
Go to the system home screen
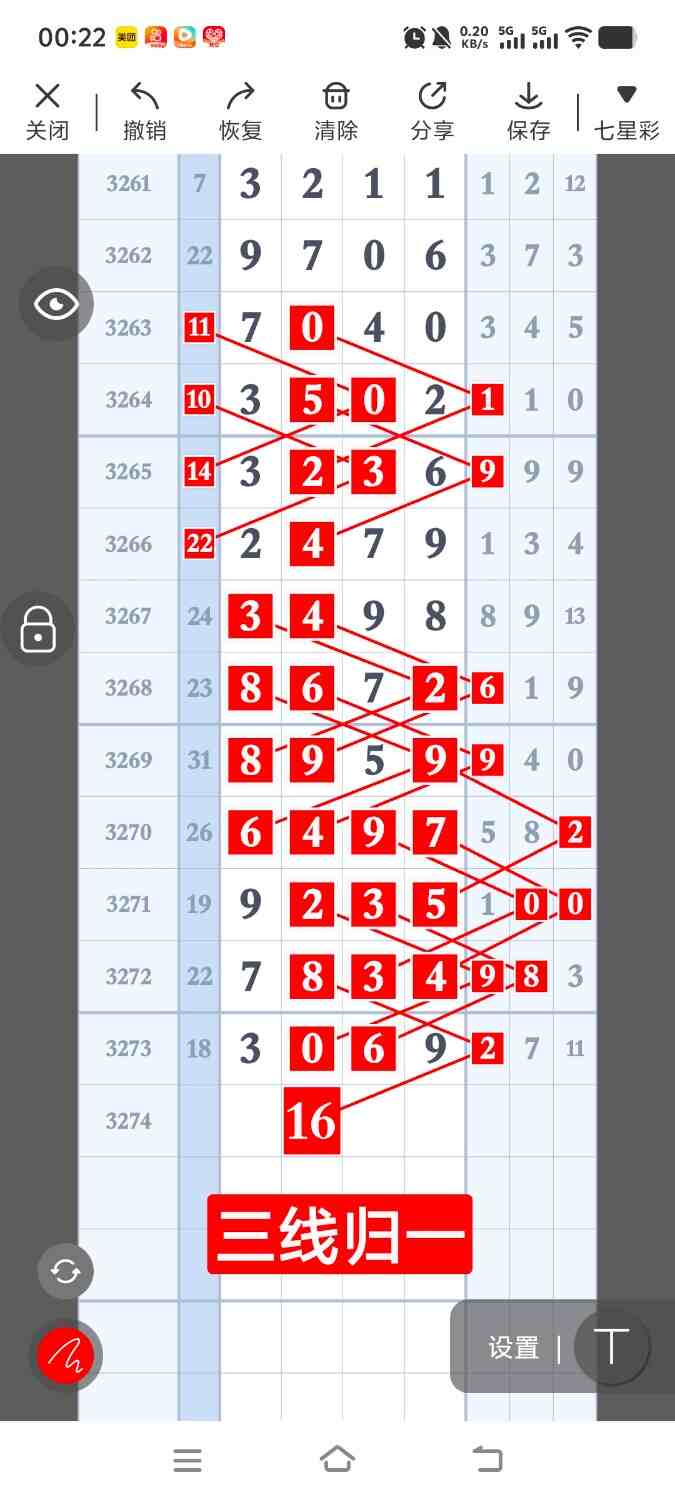point(337,1460)
